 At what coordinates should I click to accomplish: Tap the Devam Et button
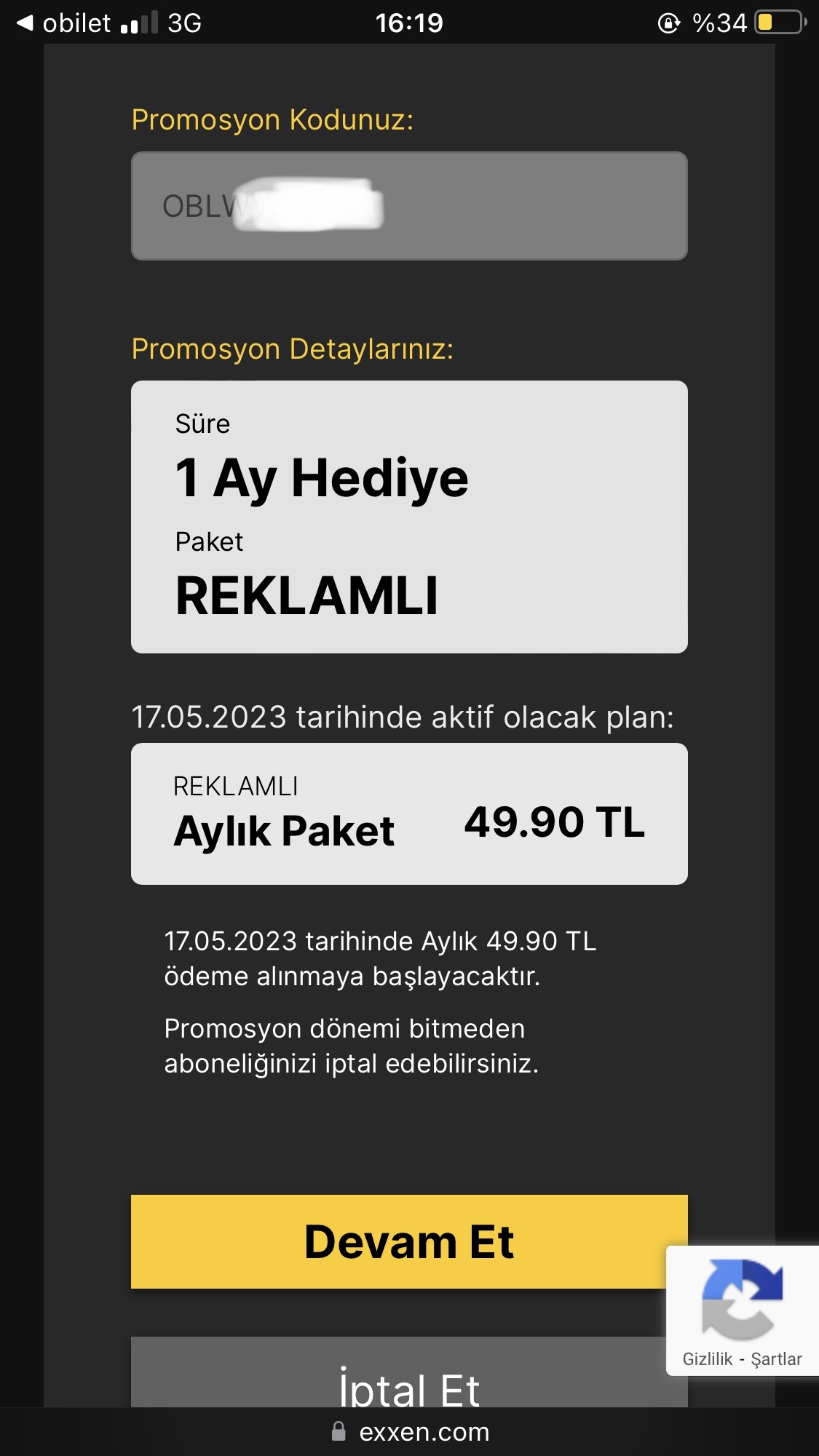click(x=409, y=1241)
